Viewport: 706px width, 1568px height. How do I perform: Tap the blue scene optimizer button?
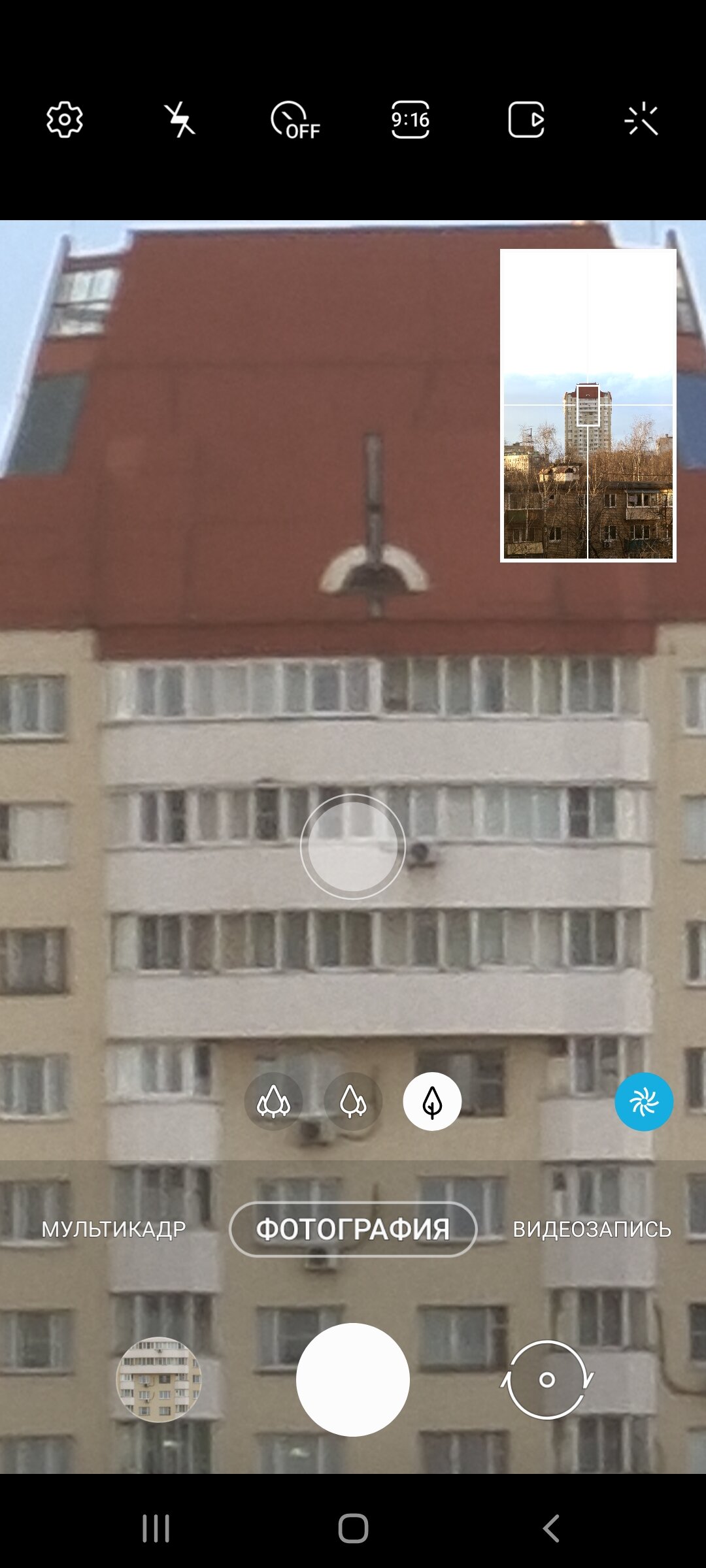pos(644,1102)
